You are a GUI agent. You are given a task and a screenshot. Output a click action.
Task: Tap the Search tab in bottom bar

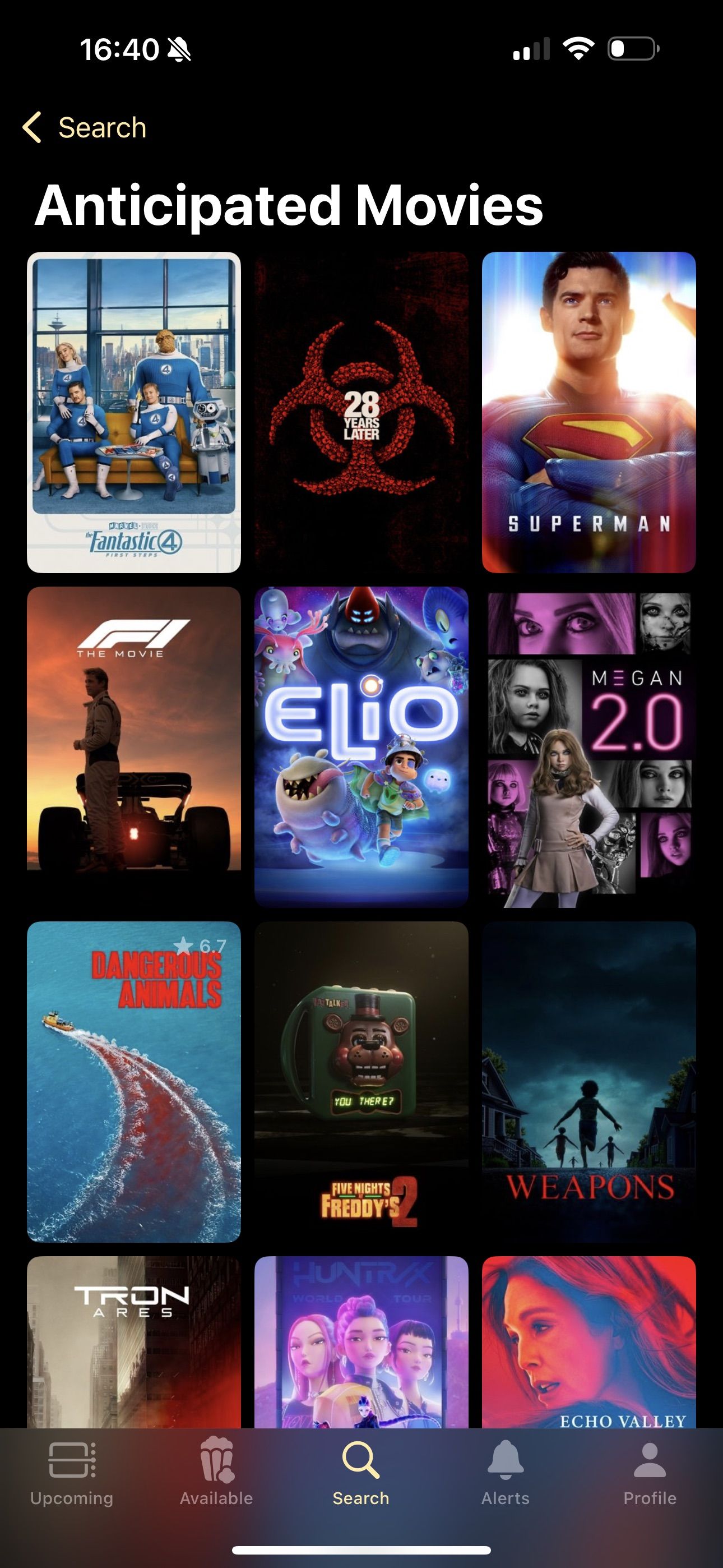click(361, 1472)
